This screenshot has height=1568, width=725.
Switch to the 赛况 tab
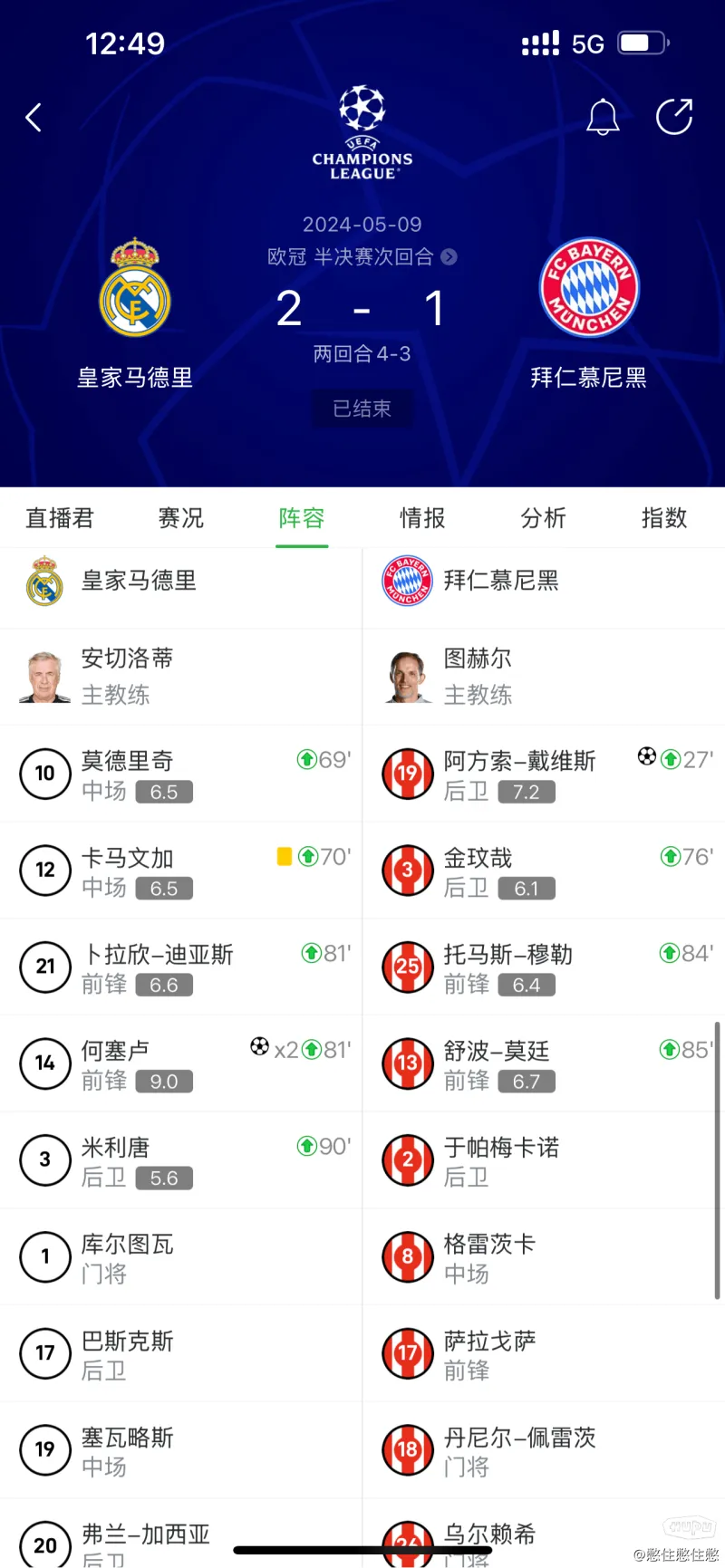point(180,518)
